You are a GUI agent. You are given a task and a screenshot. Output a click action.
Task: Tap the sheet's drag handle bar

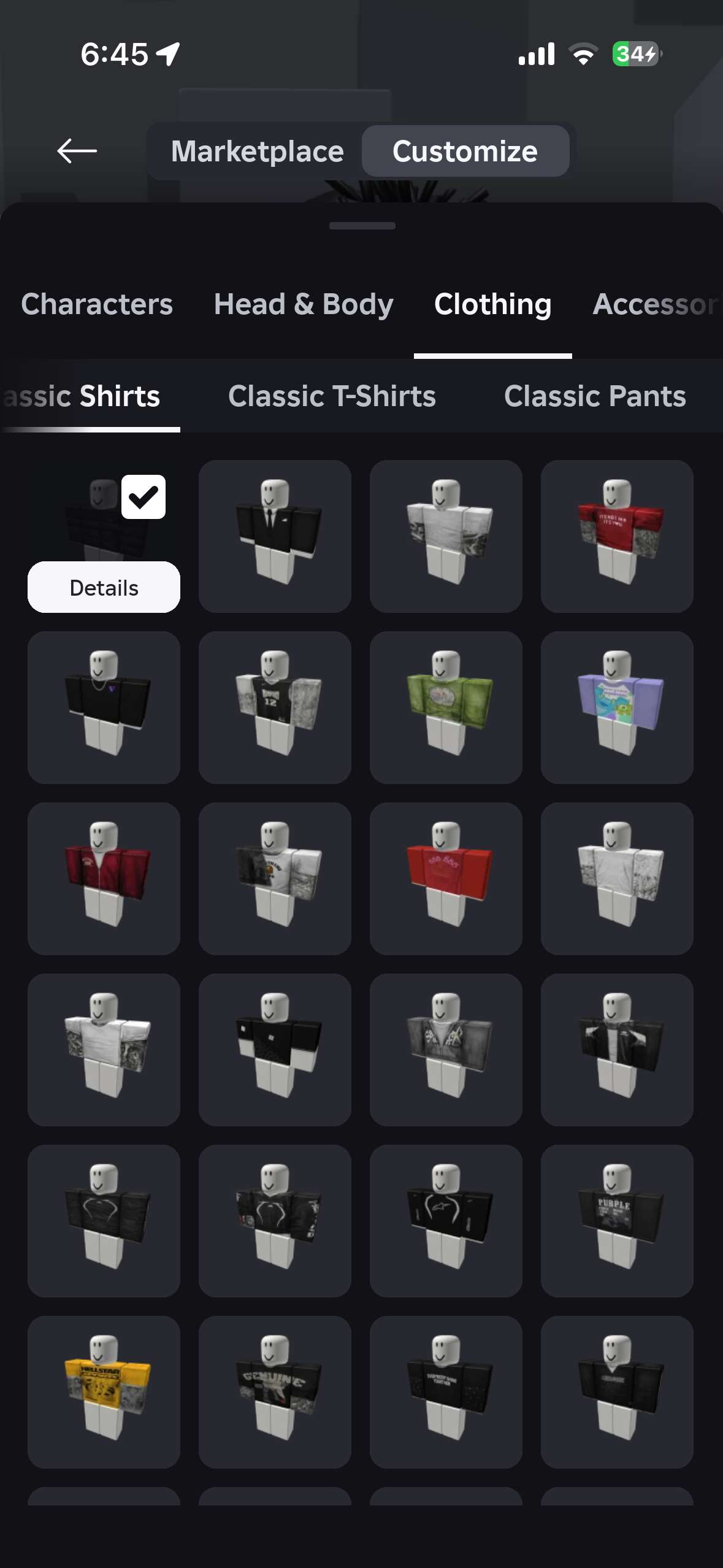[x=362, y=226]
